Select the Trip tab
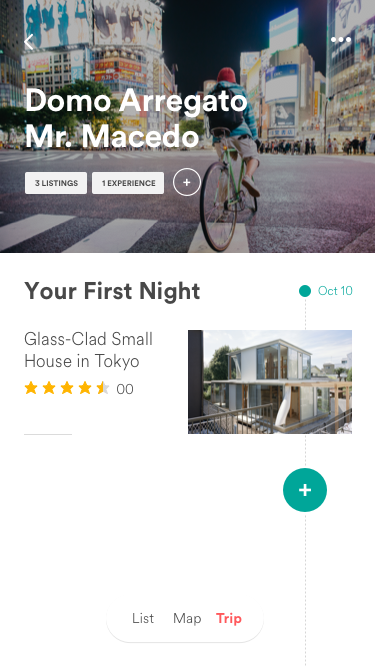The height and width of the screenshot is (667, 375). point(229,619)
